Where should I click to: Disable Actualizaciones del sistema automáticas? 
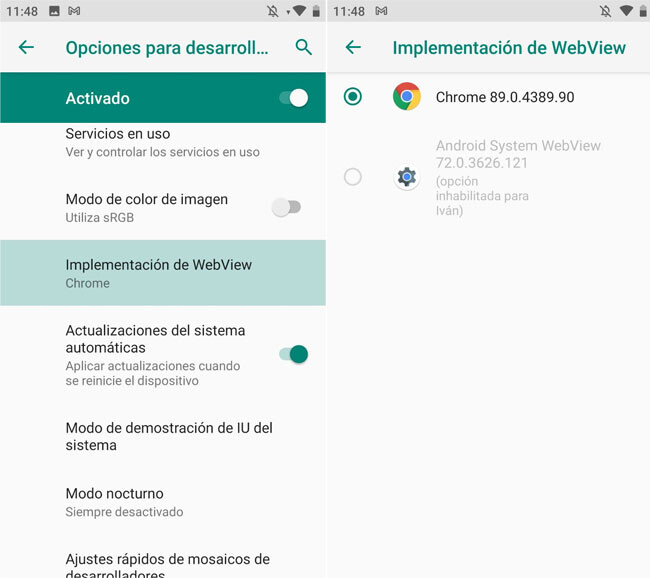(292, 354)
